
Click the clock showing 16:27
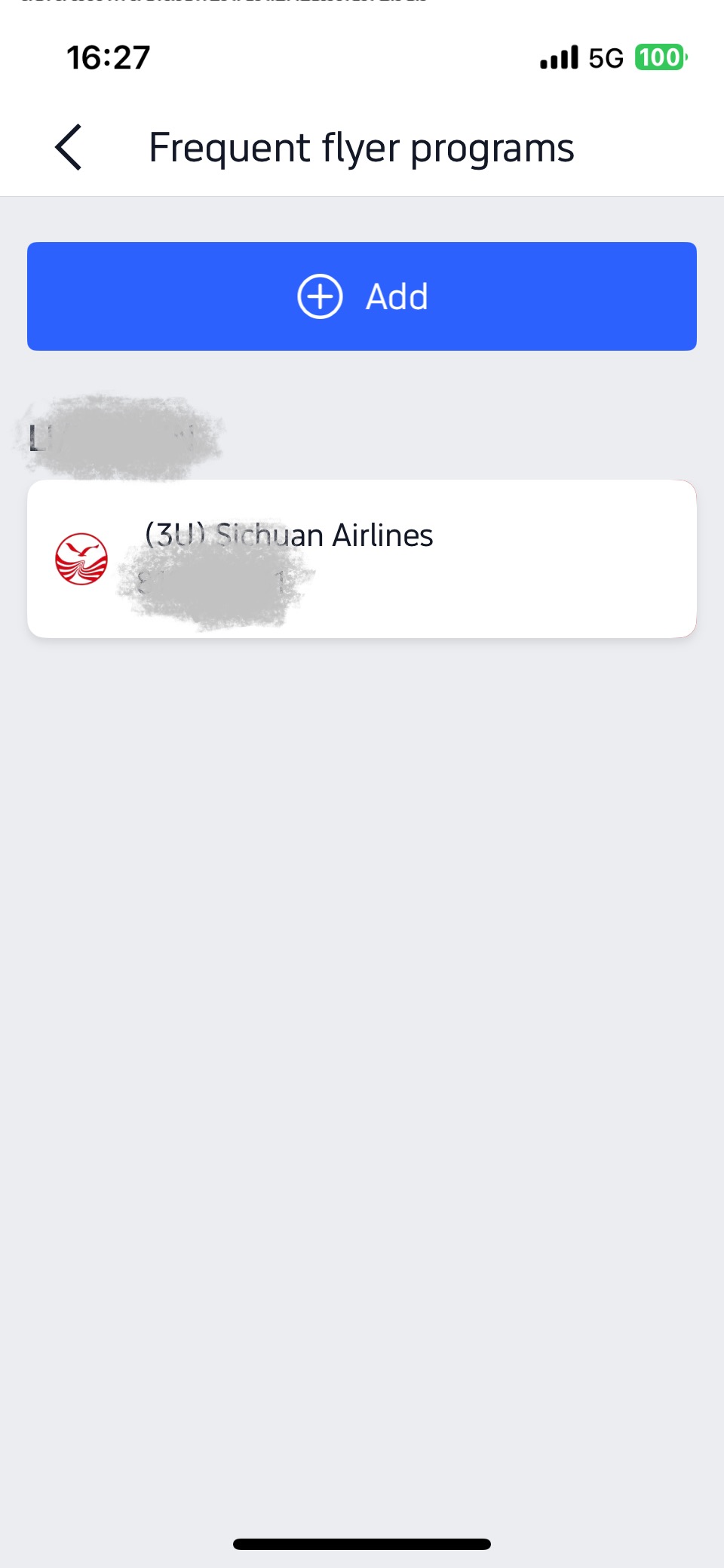point(107,57)
